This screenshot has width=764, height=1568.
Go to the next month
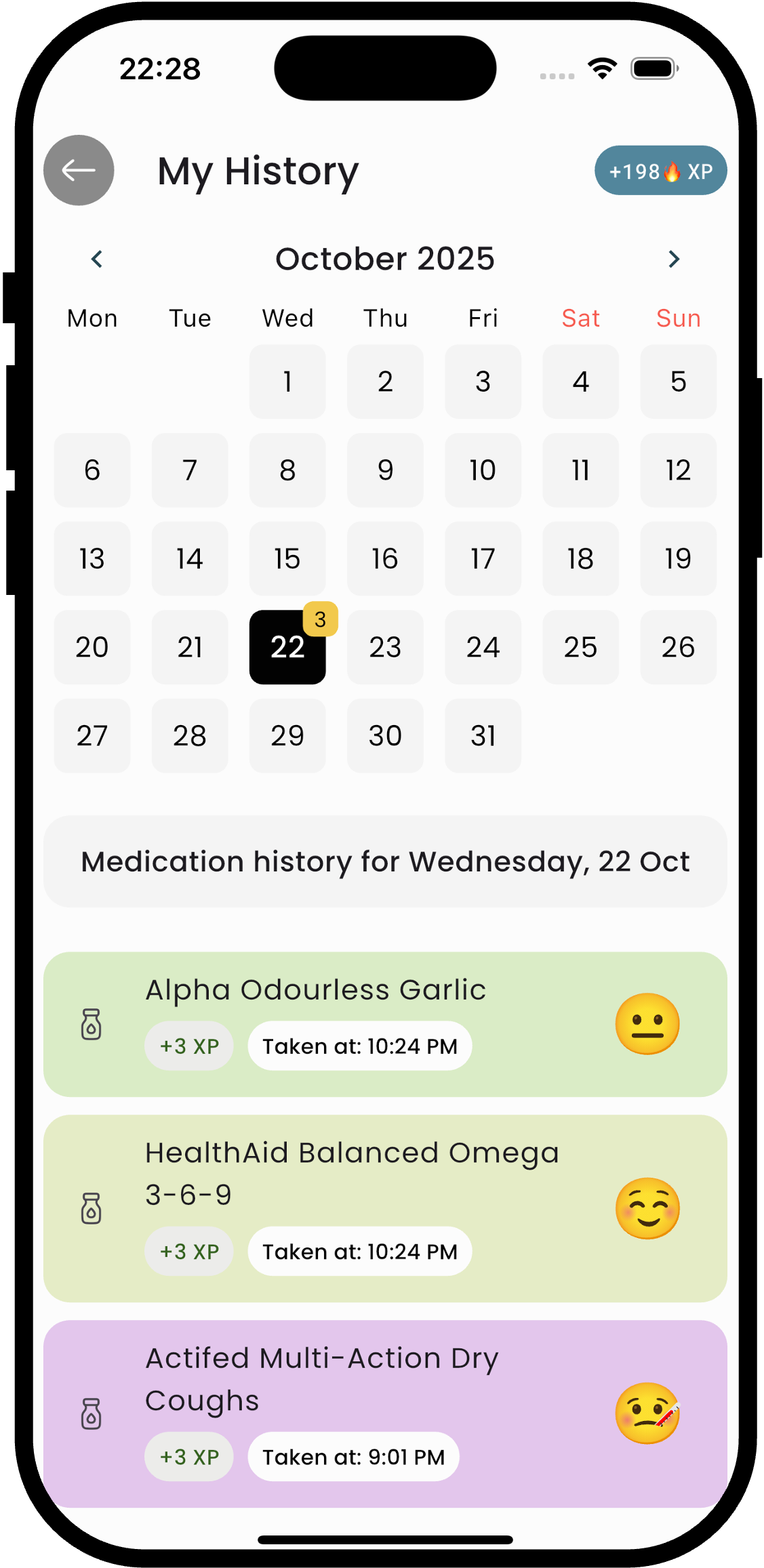673,259
